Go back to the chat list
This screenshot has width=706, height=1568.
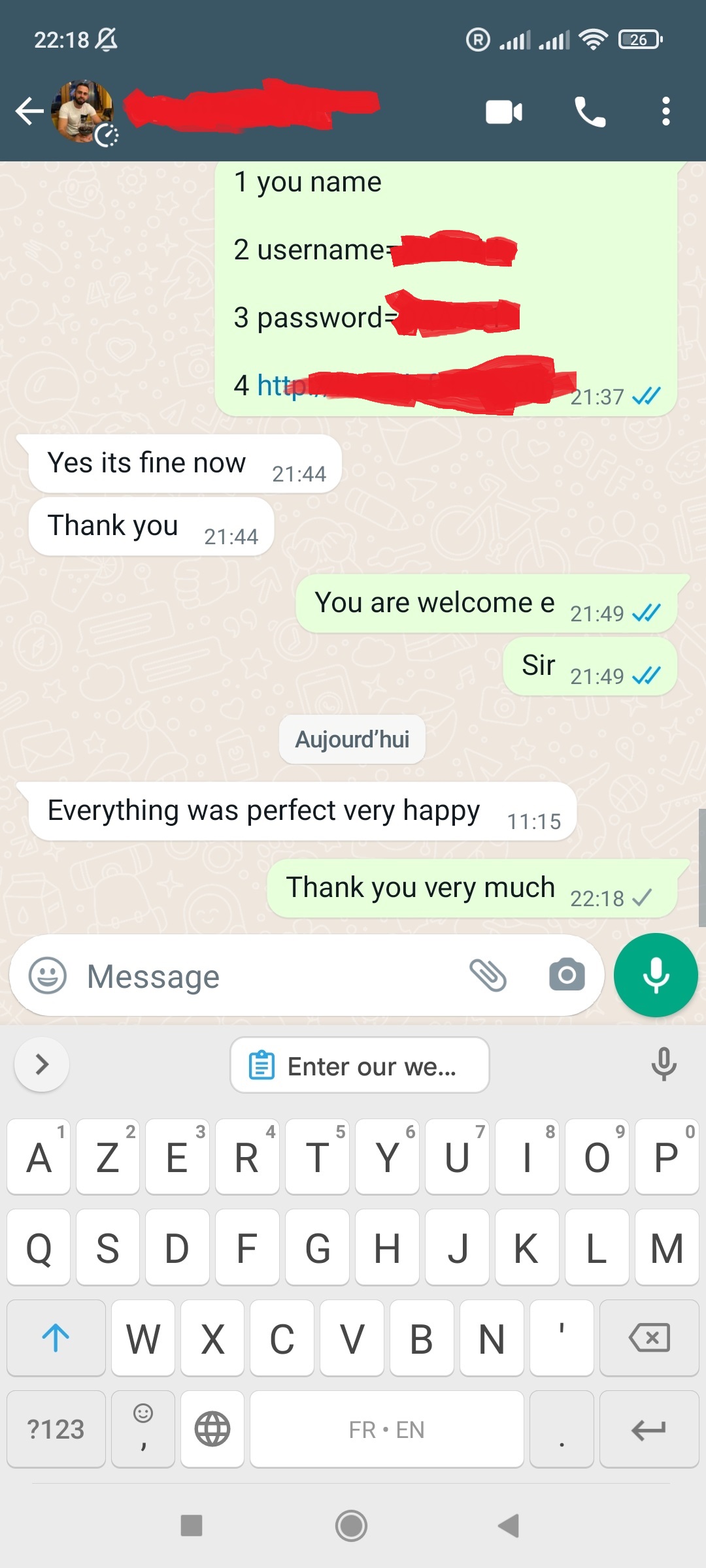29,111
